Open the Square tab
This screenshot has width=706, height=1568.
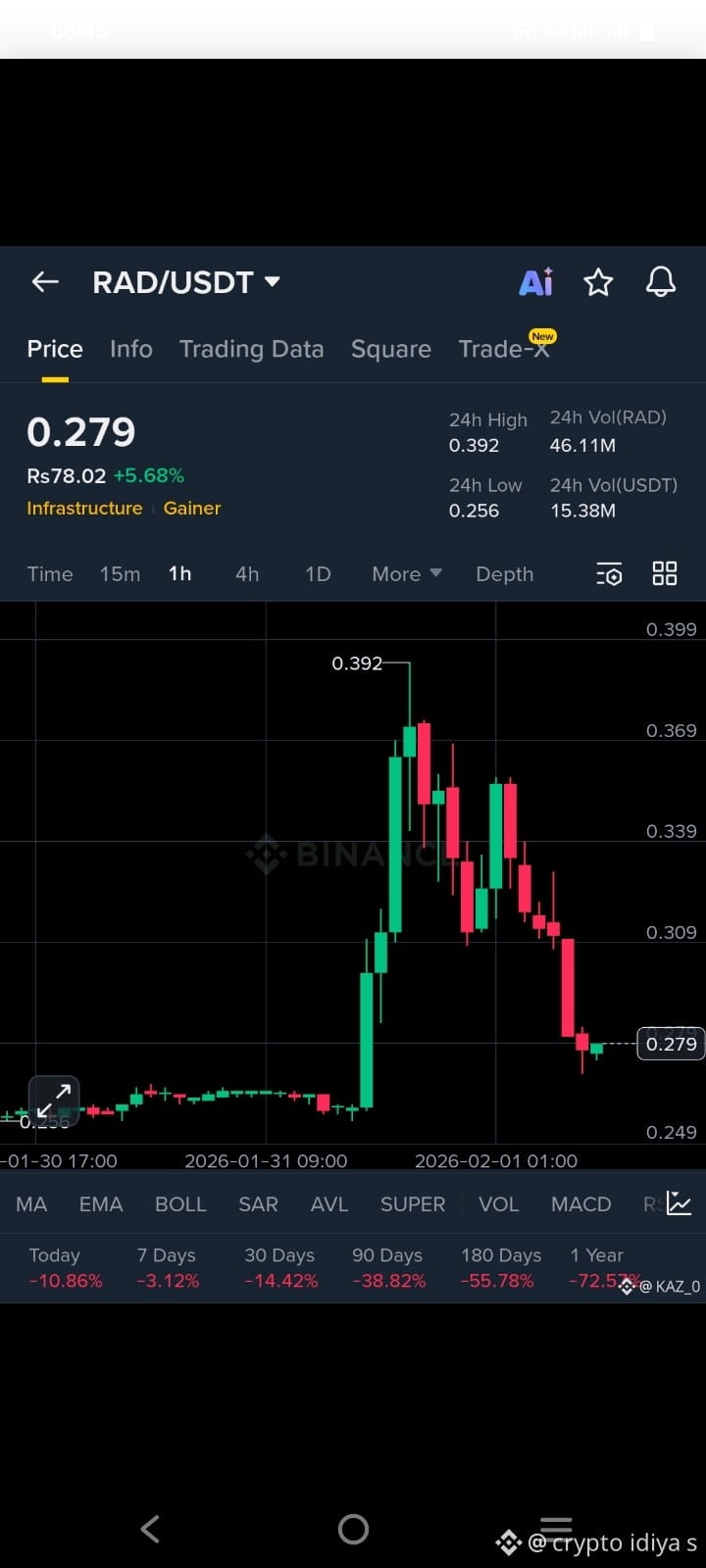pyautogui.click(x=390, y=349)
